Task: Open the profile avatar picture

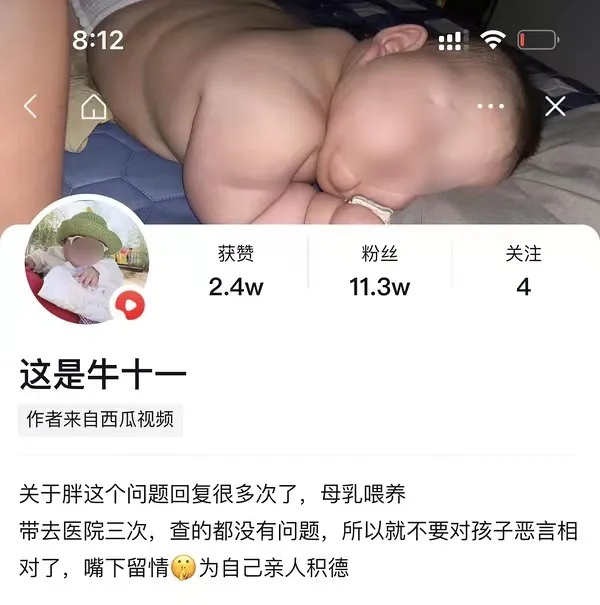Action: tap(85, 260)
